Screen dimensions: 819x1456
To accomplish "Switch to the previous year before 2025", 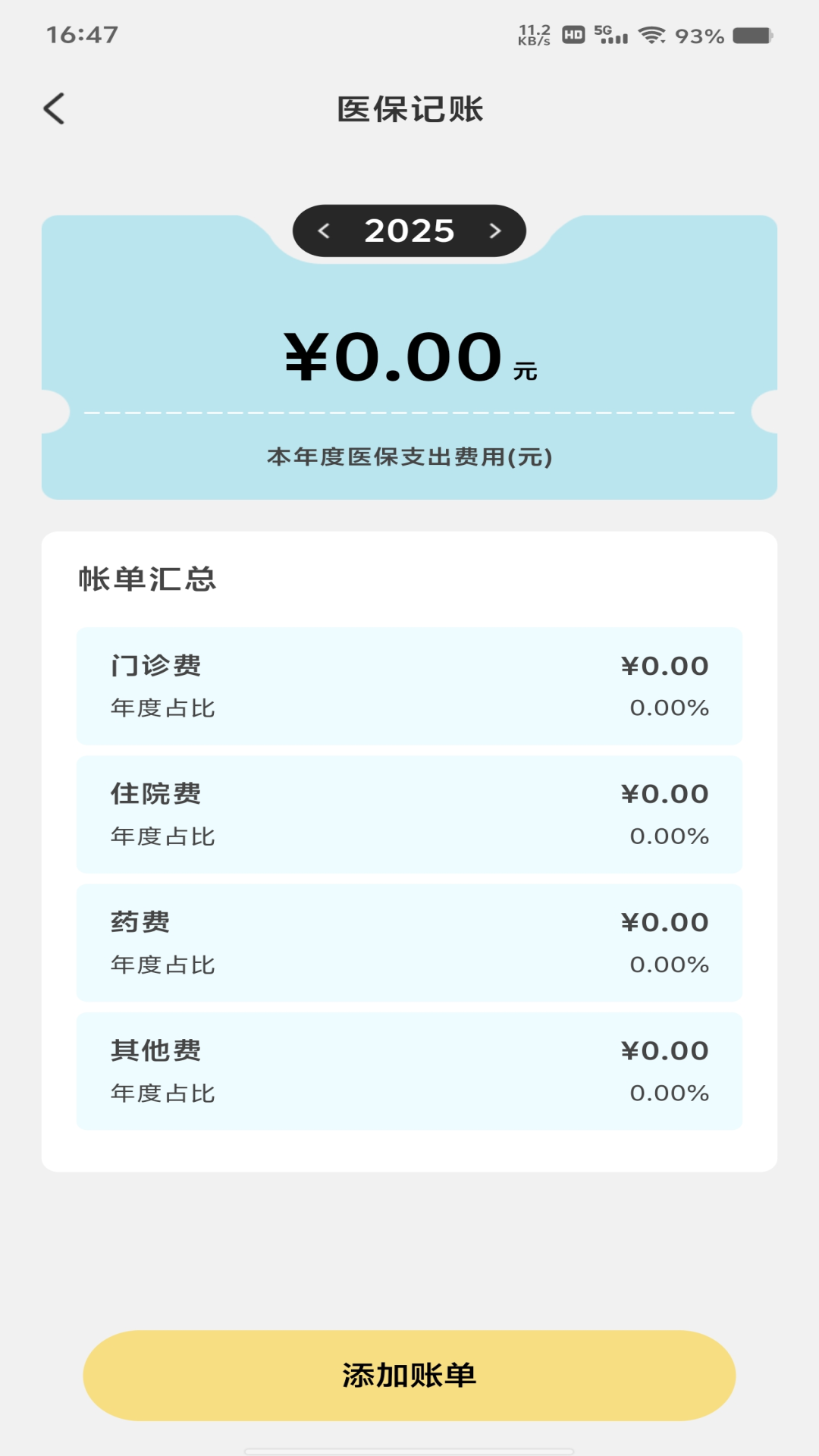I will point(325,231).
